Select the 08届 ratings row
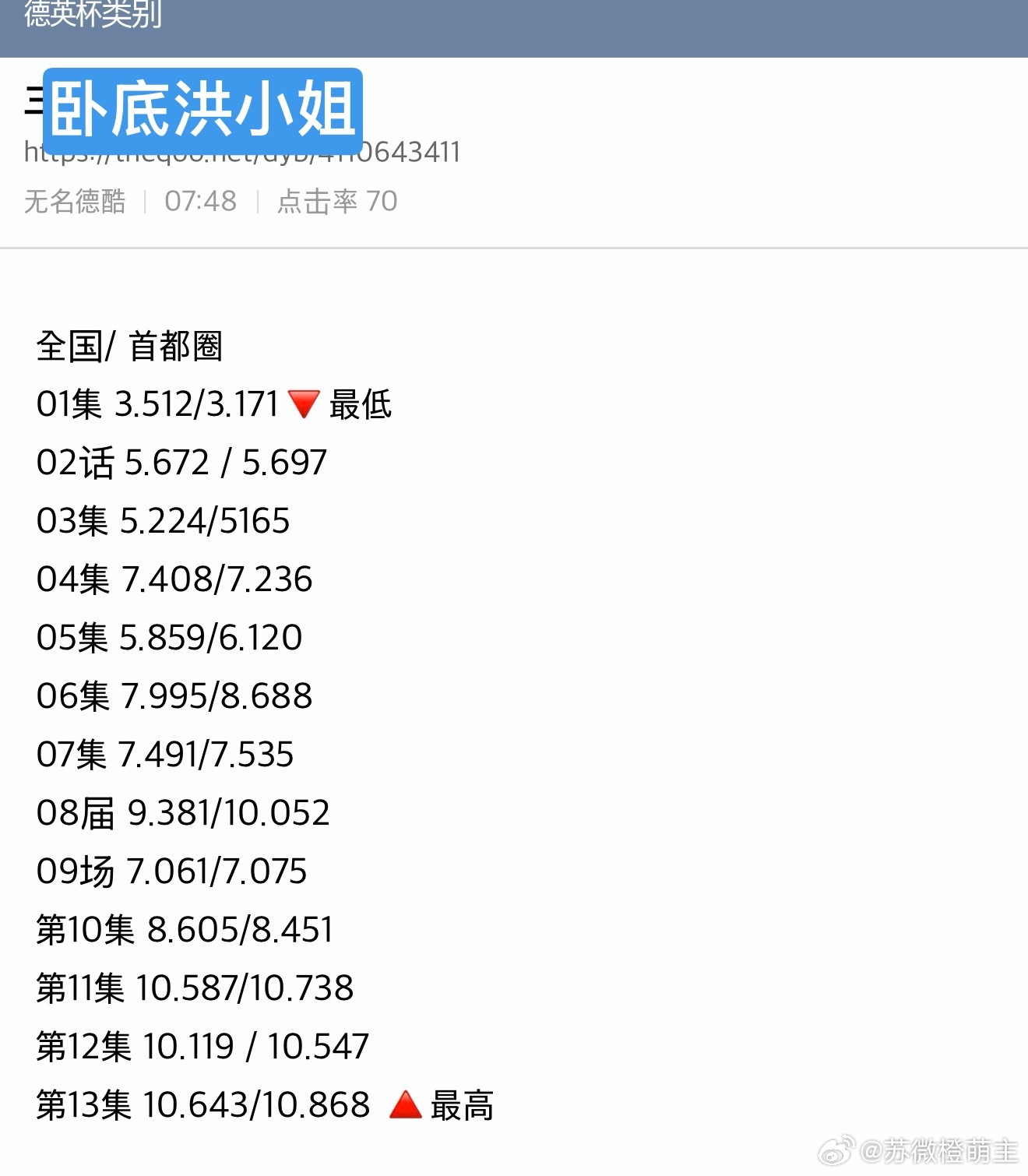The width and height of the screenshot is (1028, 1176). click(183, 812)
